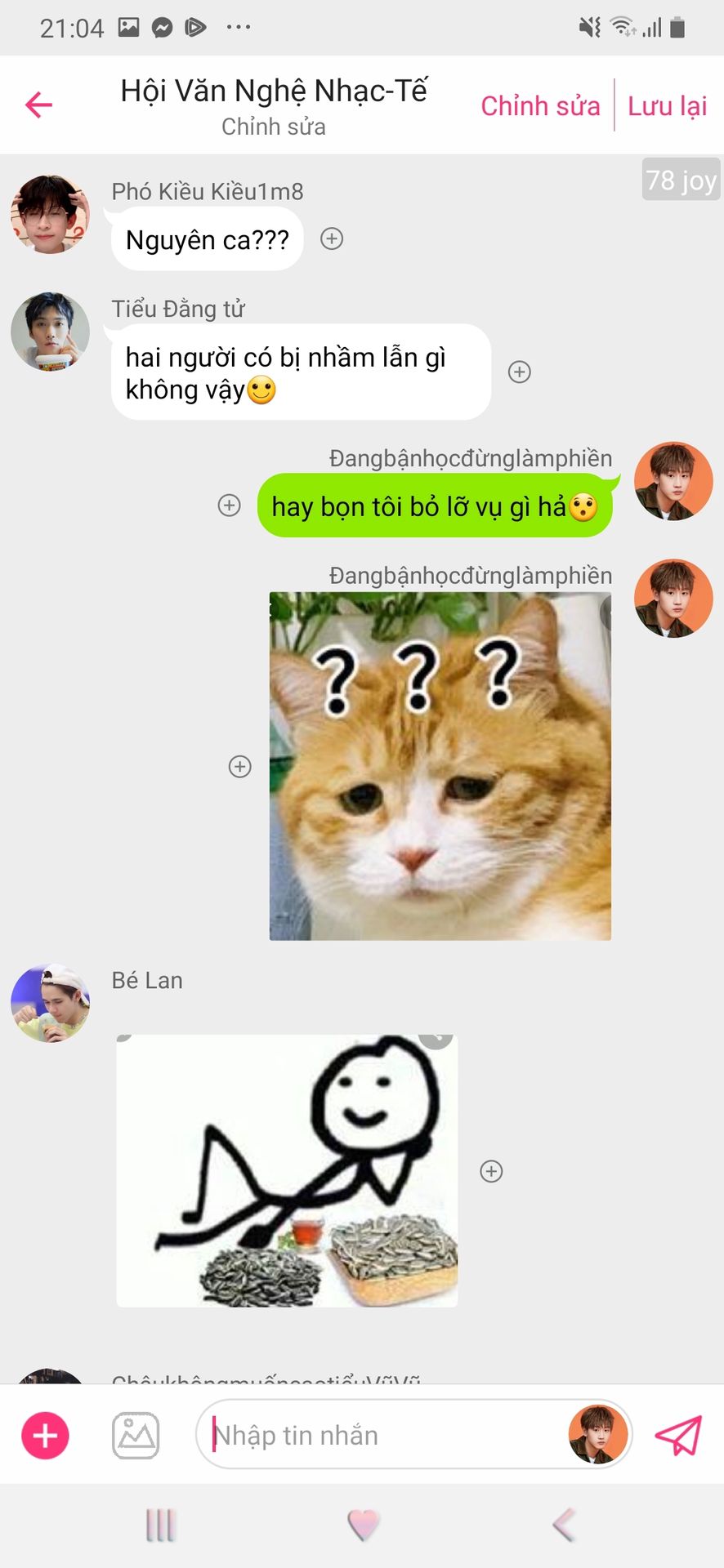This screenshot has width=724, height=1568.
Task: Tap Chỉnh sửa in the top bar
Action: tap(540, 106)
